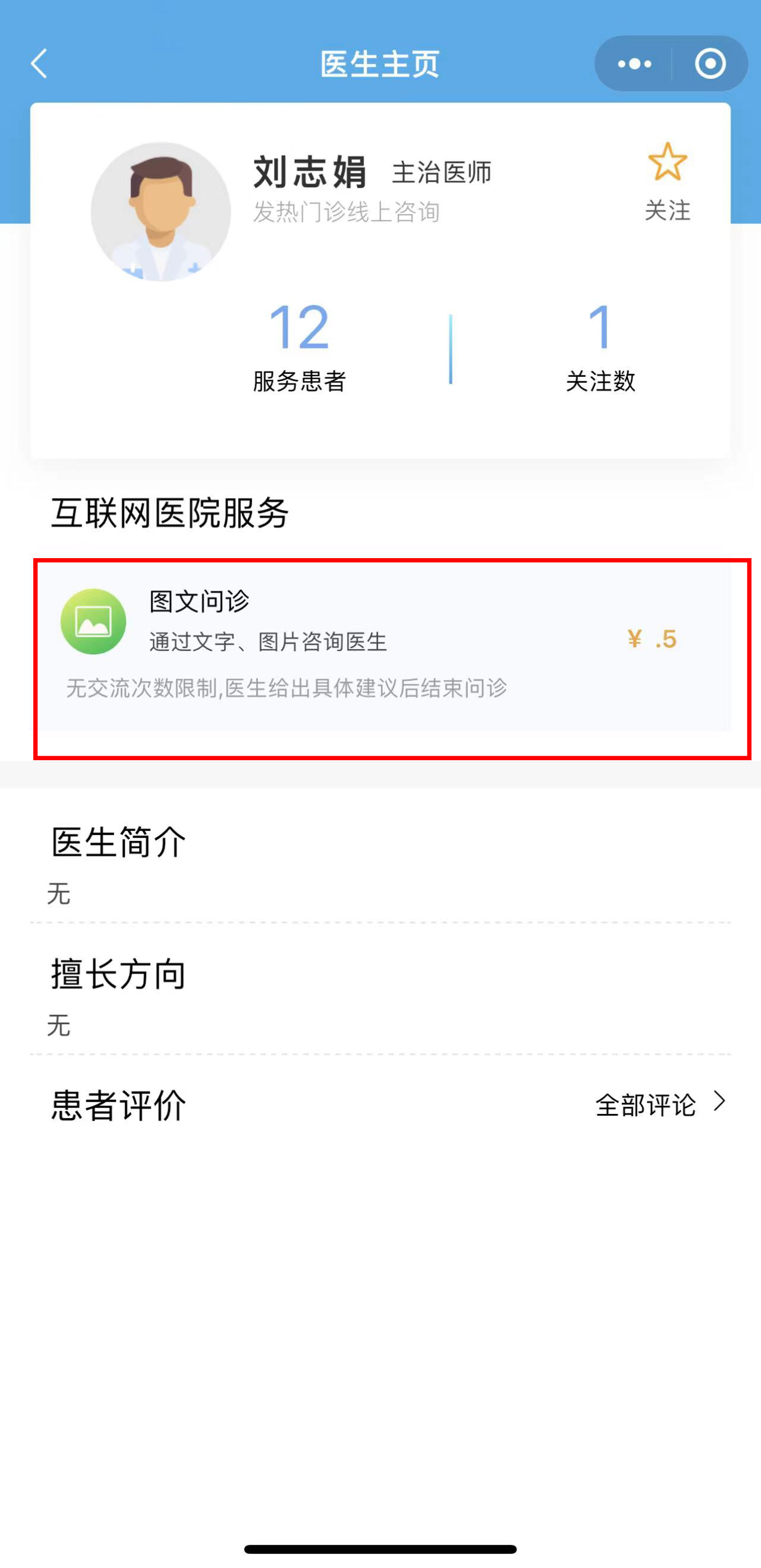Open the mini program more options menu
761x1568 pixels.
634,64
